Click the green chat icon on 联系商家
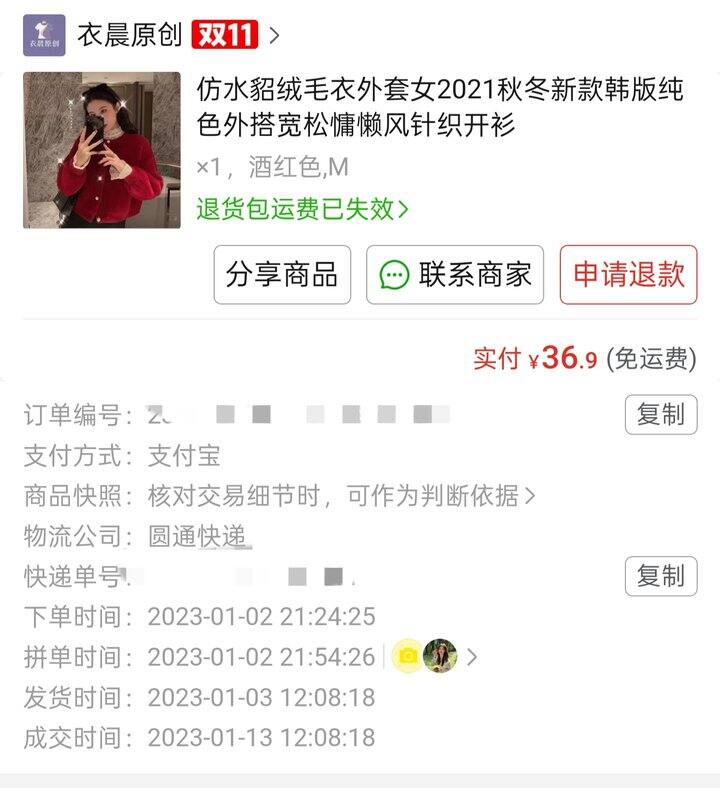 394,276
